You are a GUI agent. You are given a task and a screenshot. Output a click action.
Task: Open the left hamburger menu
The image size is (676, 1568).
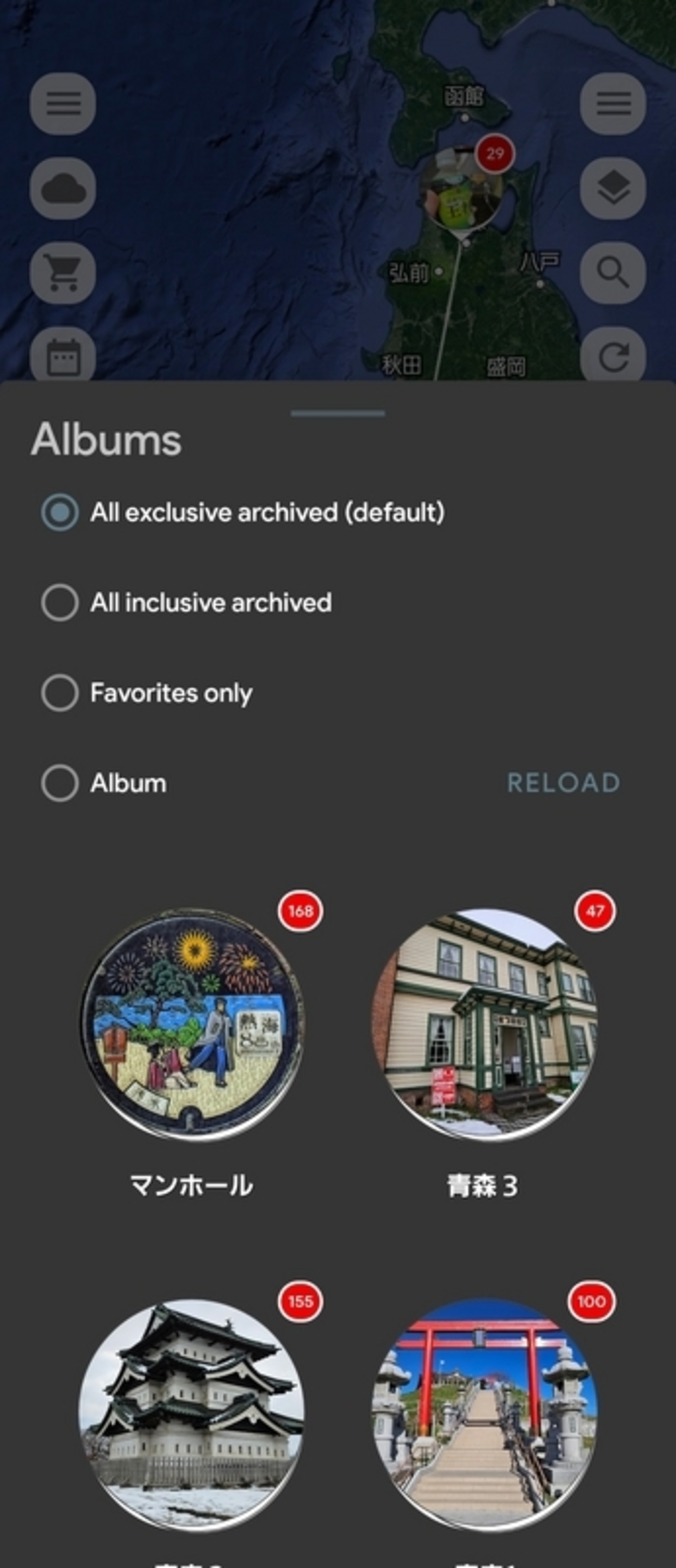coord(63,104)
